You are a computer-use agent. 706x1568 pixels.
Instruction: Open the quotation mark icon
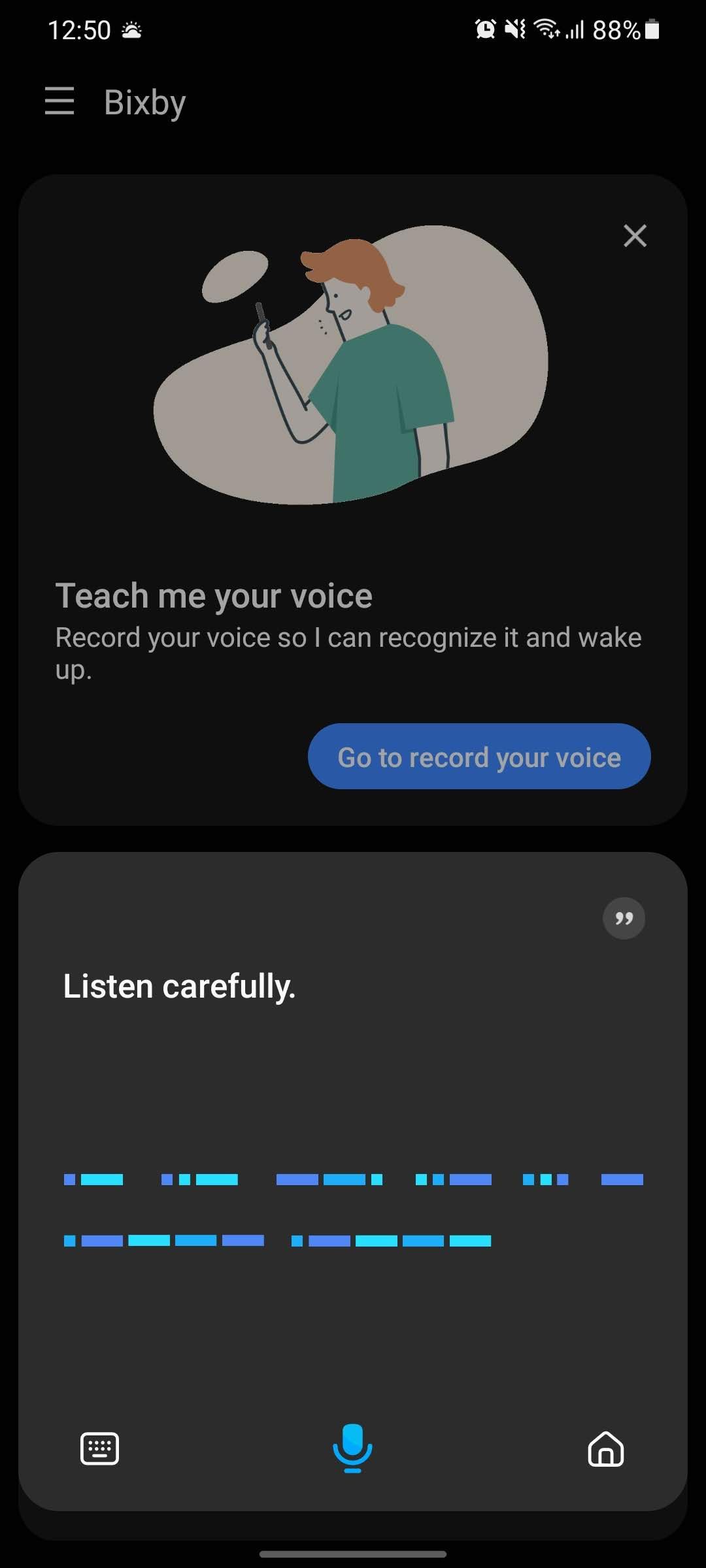(624, 919)
